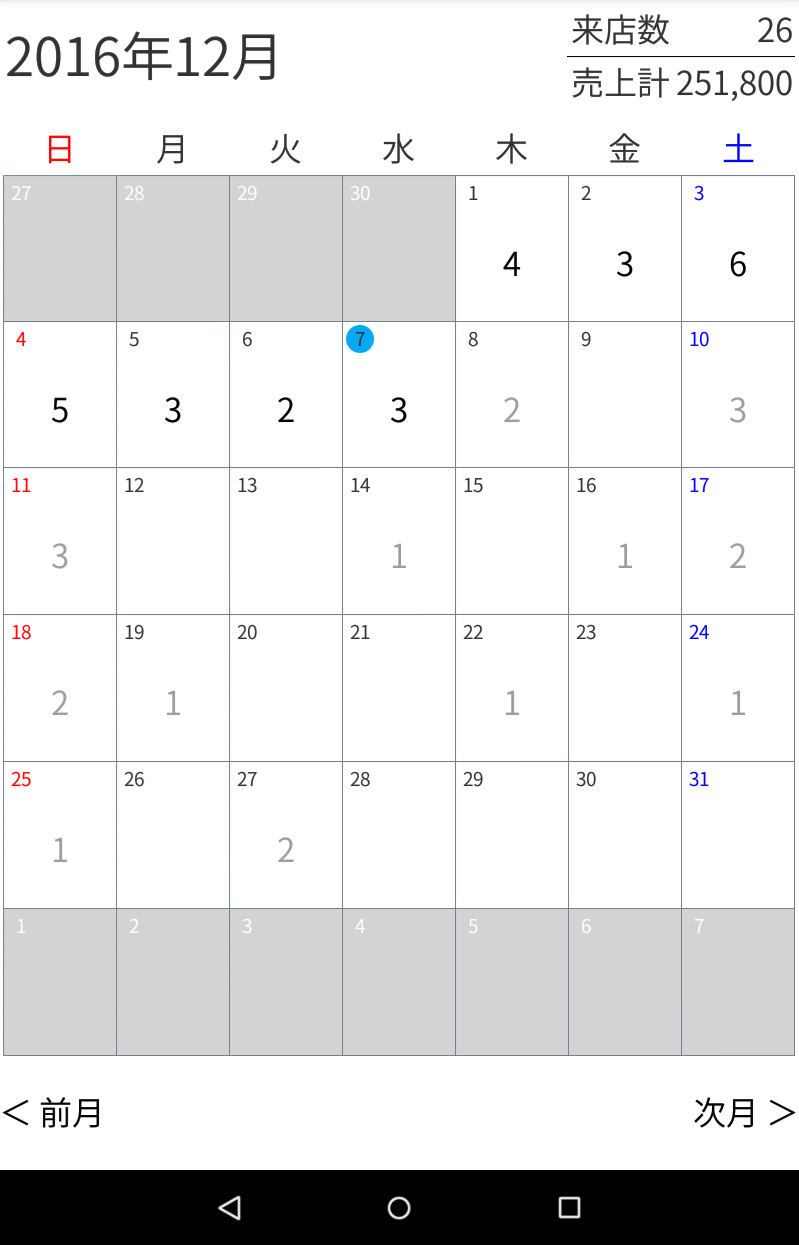Viewport: 799px width, 1245px height.
Task: Tap the Android back button
Action: point(229,1208)
